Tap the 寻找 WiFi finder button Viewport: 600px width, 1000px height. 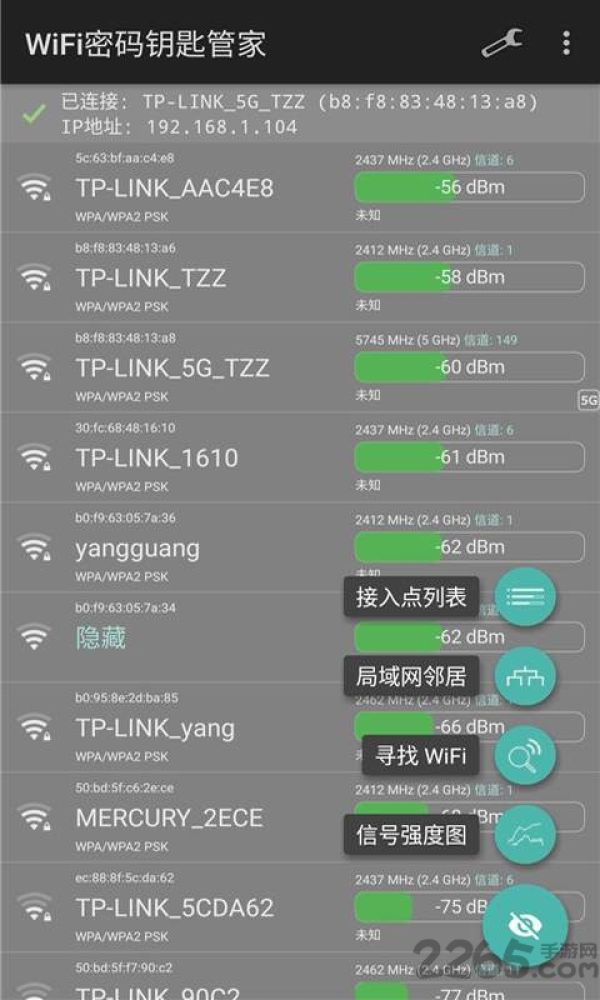pyautogui.click(x=525, y=756)
